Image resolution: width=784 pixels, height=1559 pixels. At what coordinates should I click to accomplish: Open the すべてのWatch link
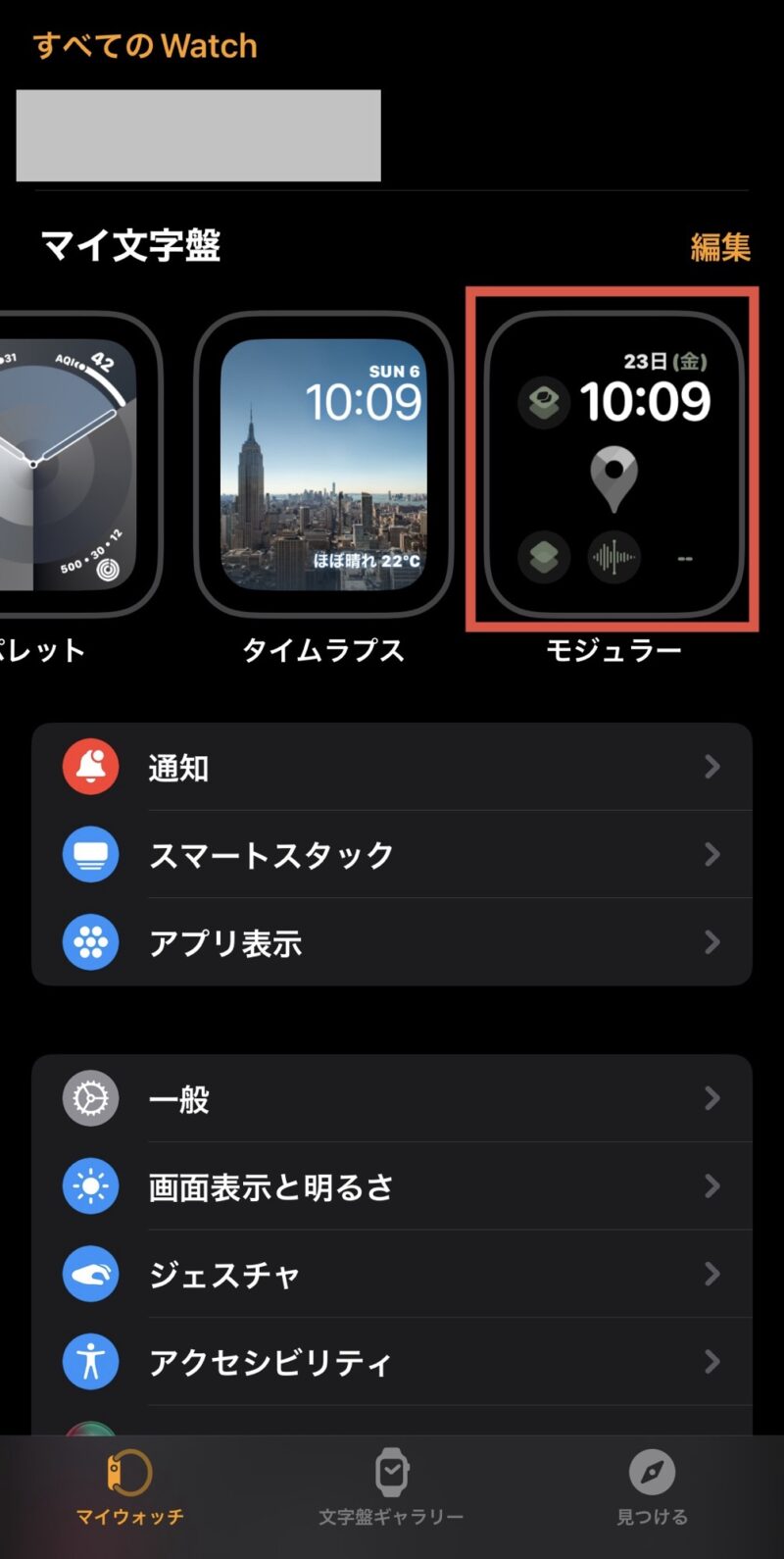(145, 45)
